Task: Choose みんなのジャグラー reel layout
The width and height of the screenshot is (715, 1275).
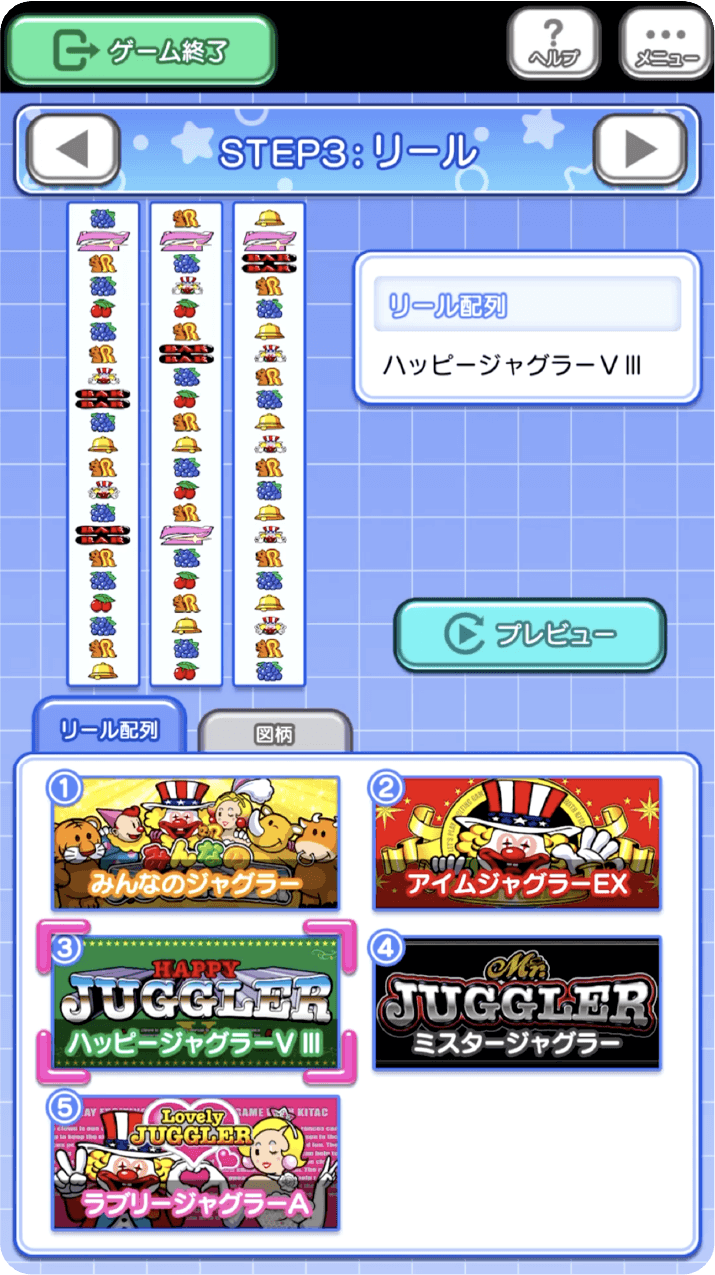Action: 196,843
